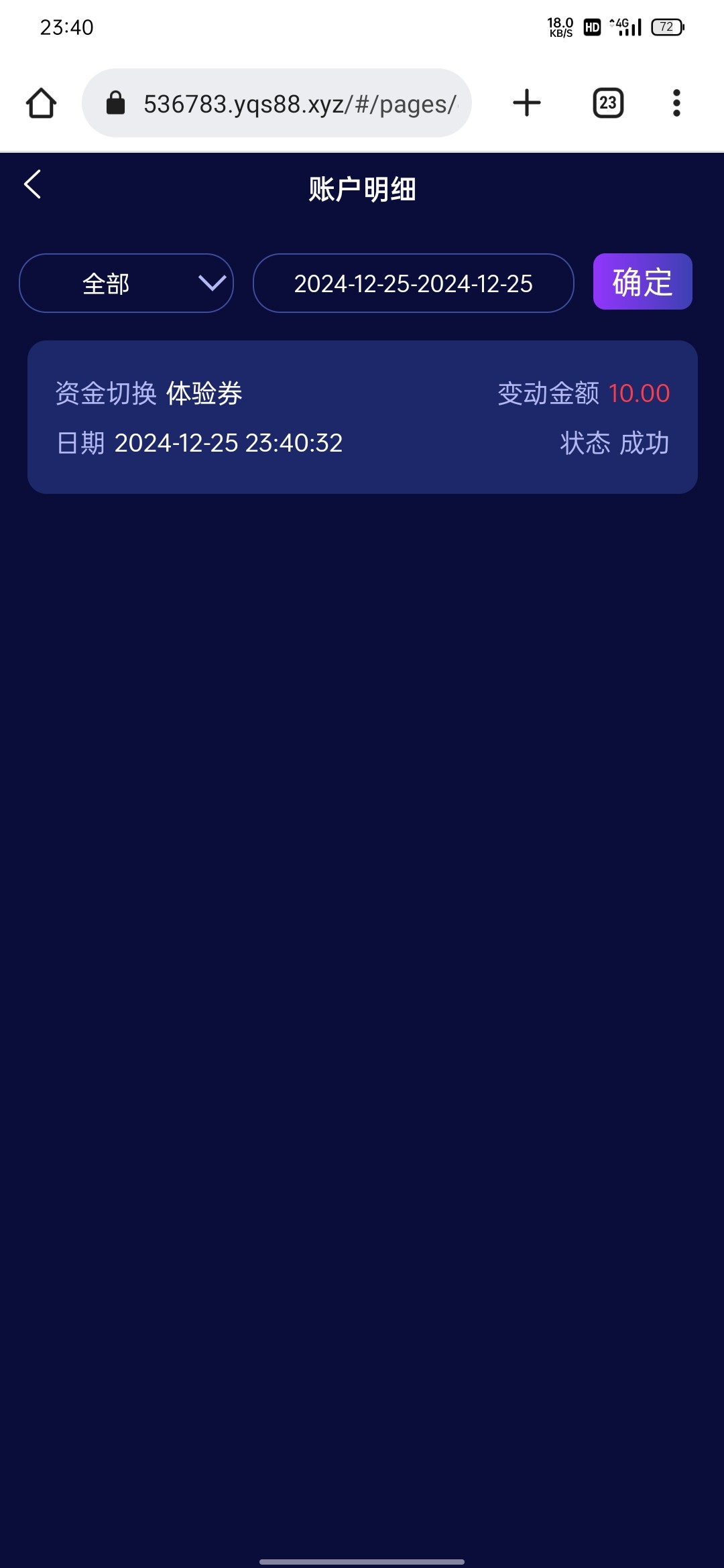Viewport: 724px width, 1568px height.
Task: Open the browser home page
Action: coord(41,103)
